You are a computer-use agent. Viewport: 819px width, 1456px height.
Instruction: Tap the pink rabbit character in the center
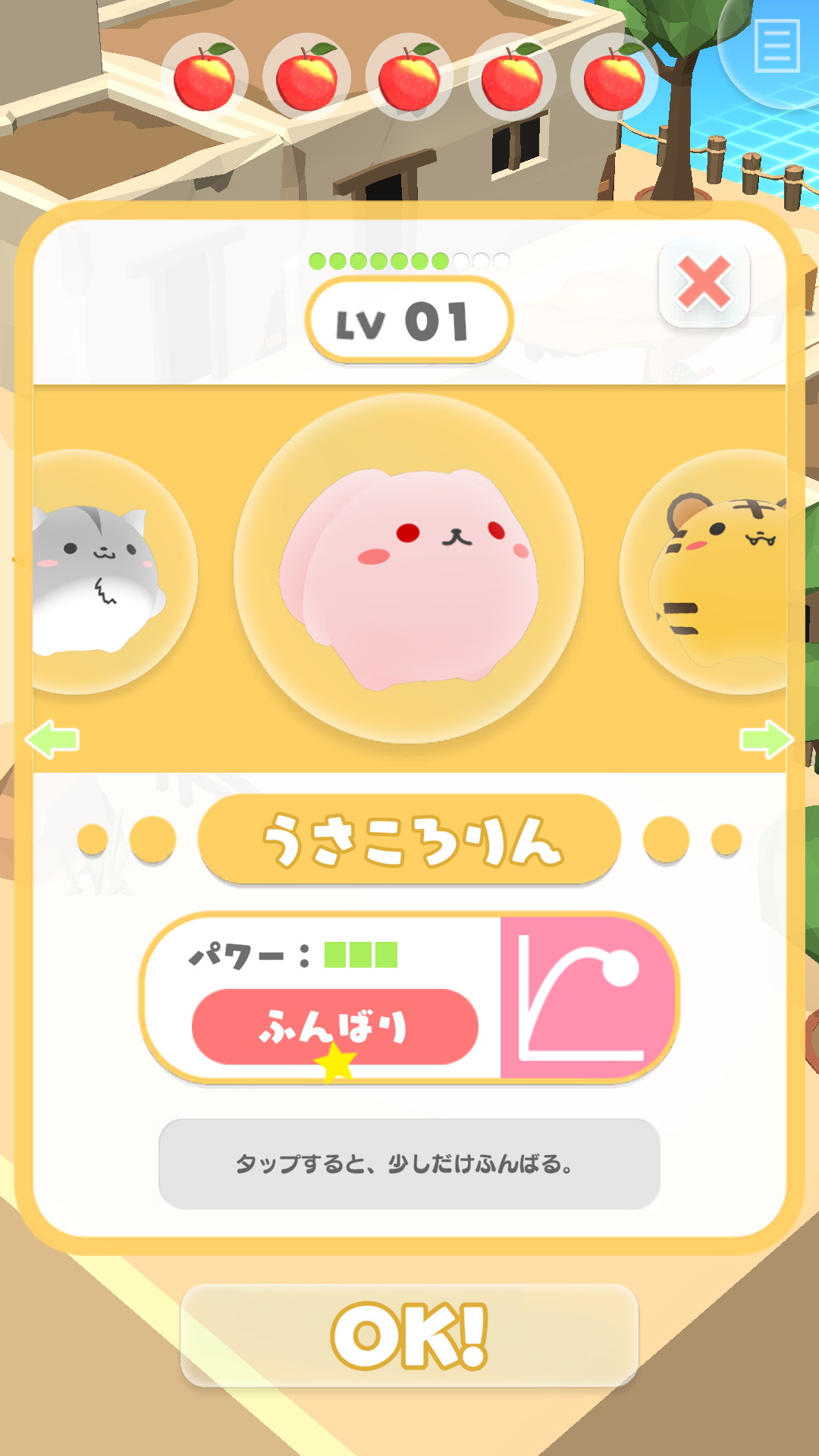pyautogui.click(x=409, y=569)
